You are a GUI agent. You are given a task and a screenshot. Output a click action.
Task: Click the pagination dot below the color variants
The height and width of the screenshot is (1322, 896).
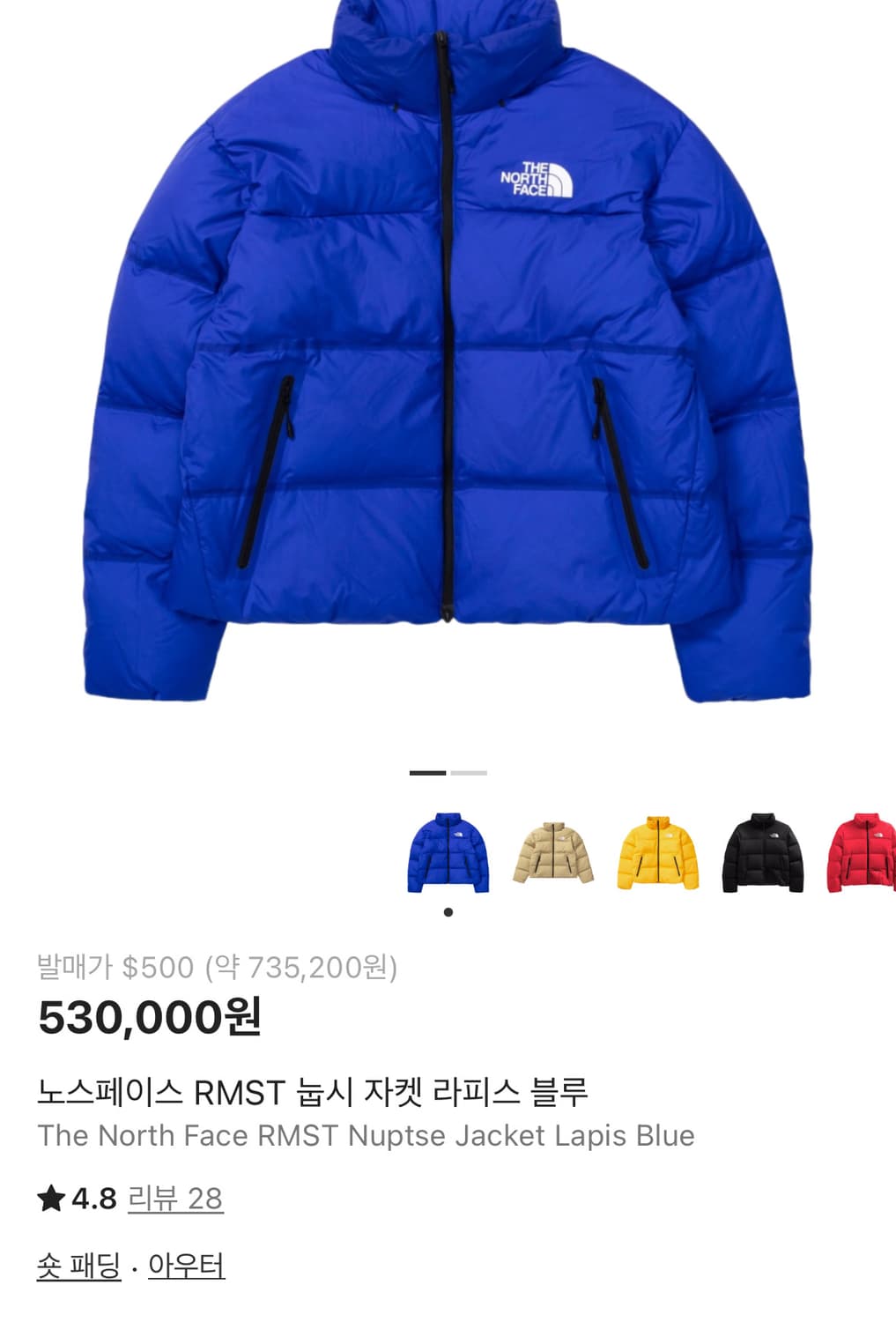click(x=448, y=913)
